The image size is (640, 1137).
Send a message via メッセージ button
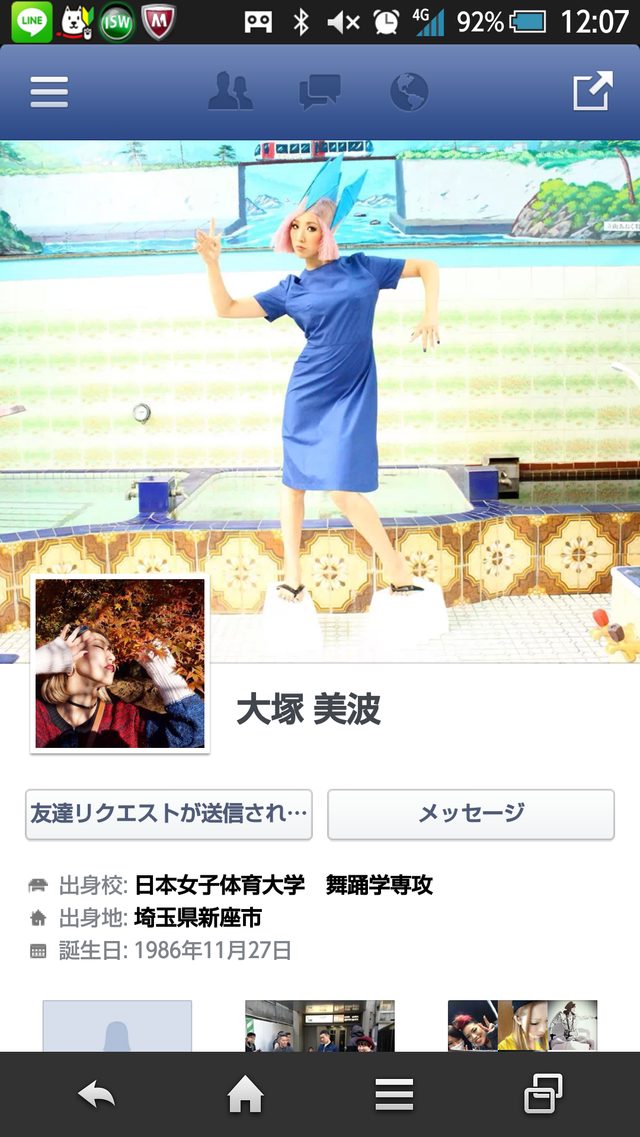coord(471,814)
